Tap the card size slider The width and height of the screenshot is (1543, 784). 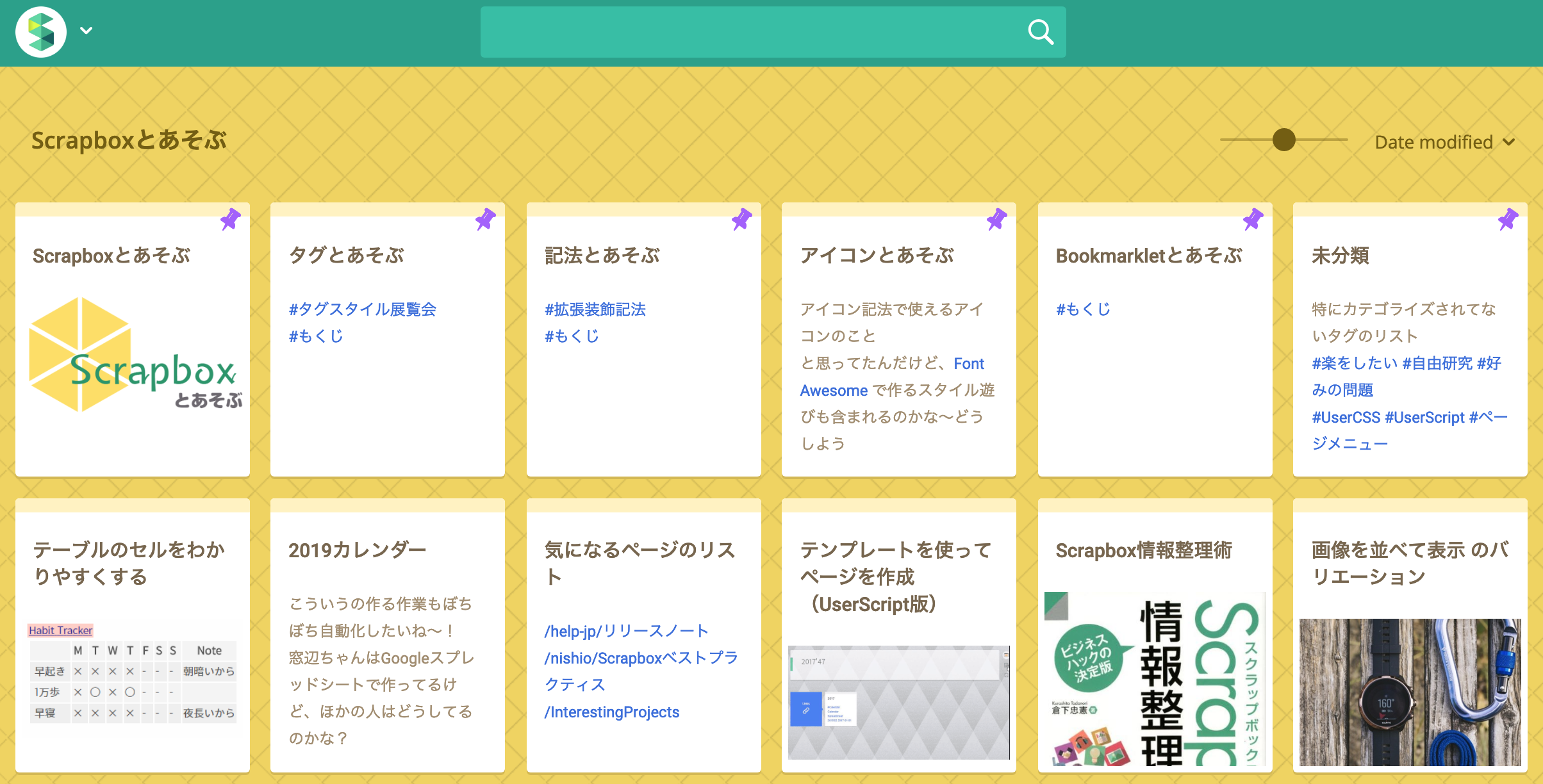(x=1284, y=140)
